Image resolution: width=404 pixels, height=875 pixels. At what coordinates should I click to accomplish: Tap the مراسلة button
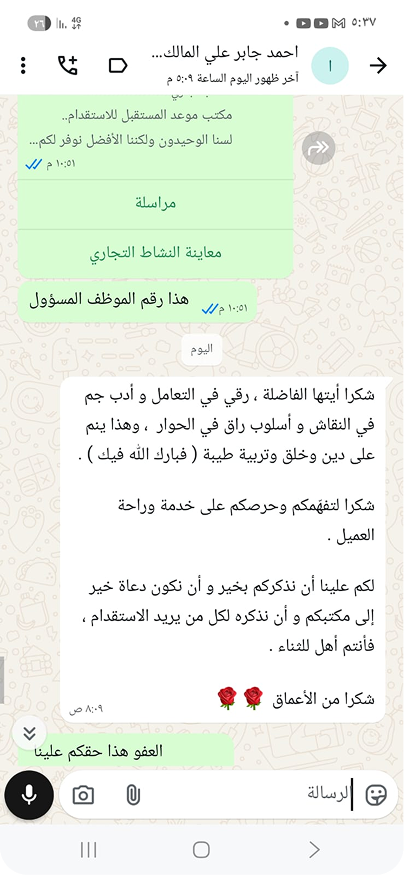click(156, 204)
